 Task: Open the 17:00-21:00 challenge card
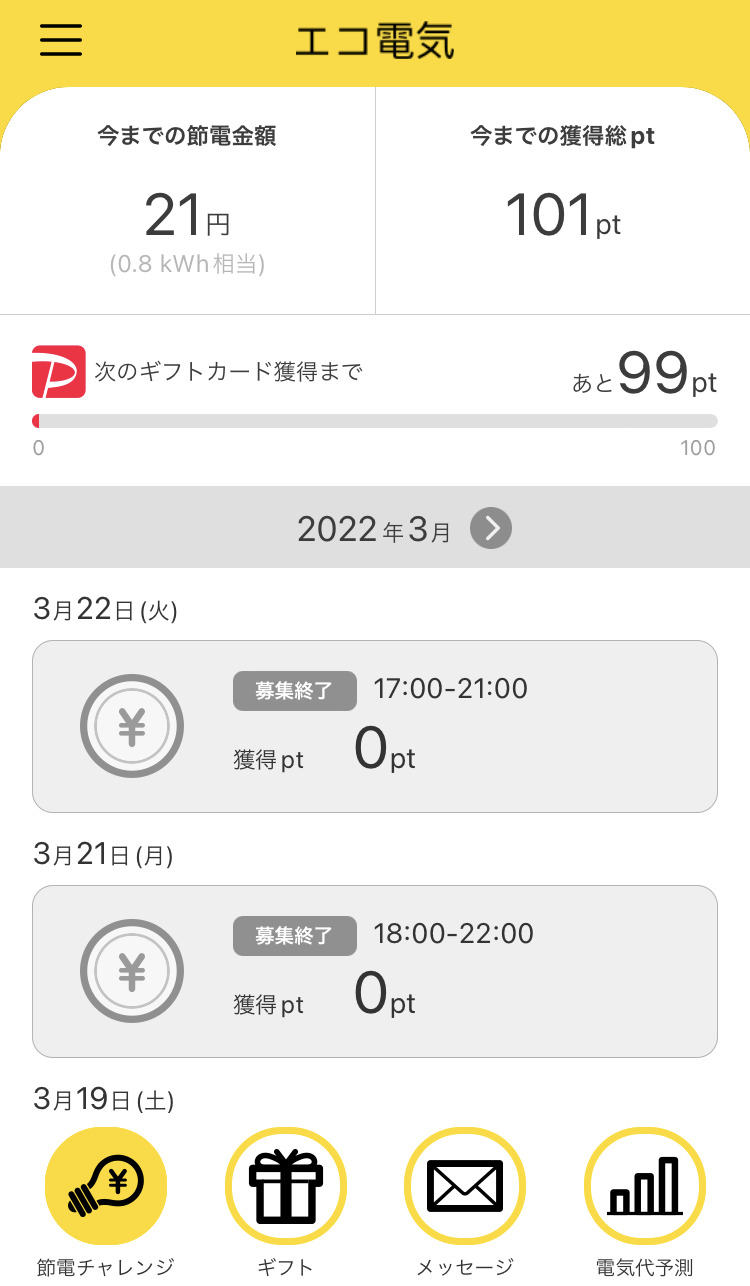coord(375,726)
